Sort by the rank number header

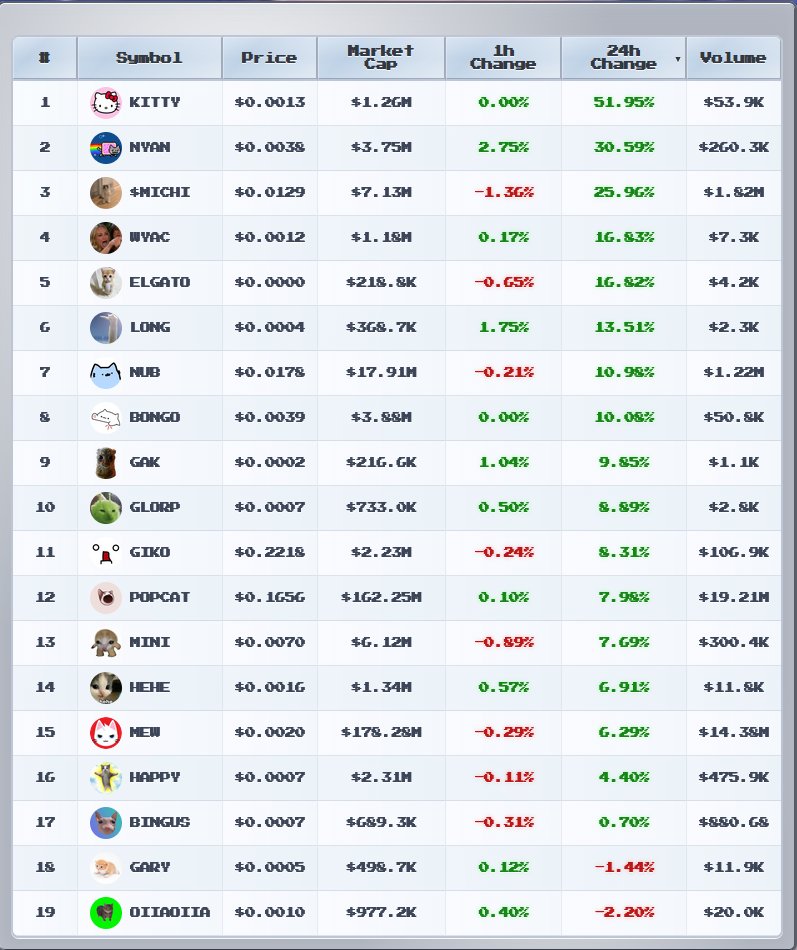pos(44,58)
